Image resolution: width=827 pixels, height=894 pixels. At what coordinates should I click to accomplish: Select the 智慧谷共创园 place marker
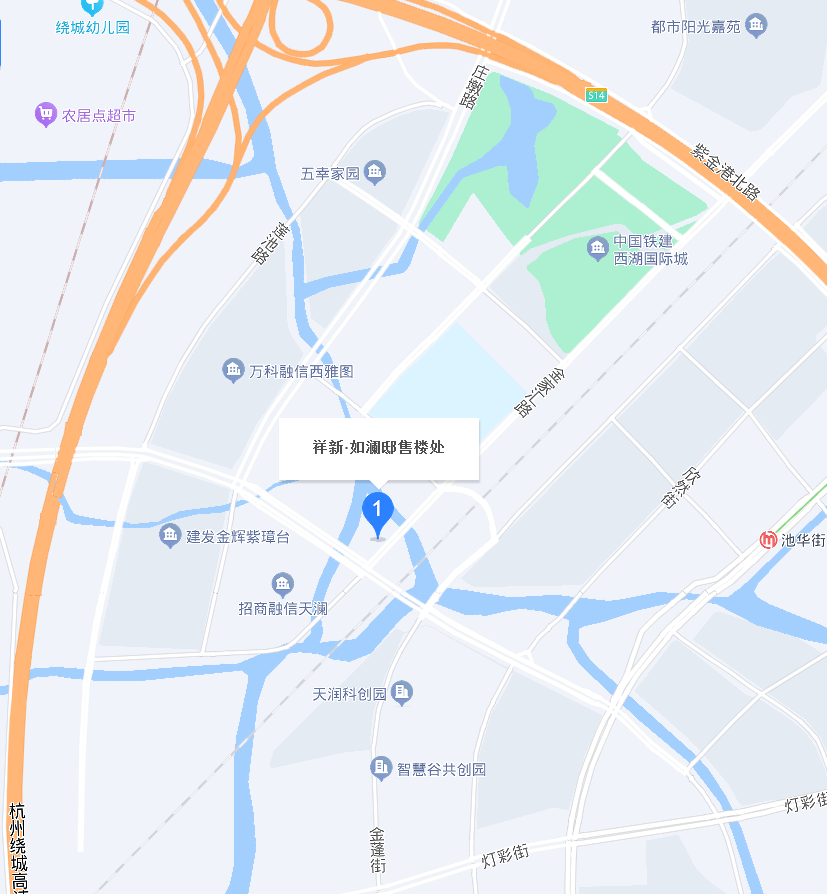[x=381, y=768]
